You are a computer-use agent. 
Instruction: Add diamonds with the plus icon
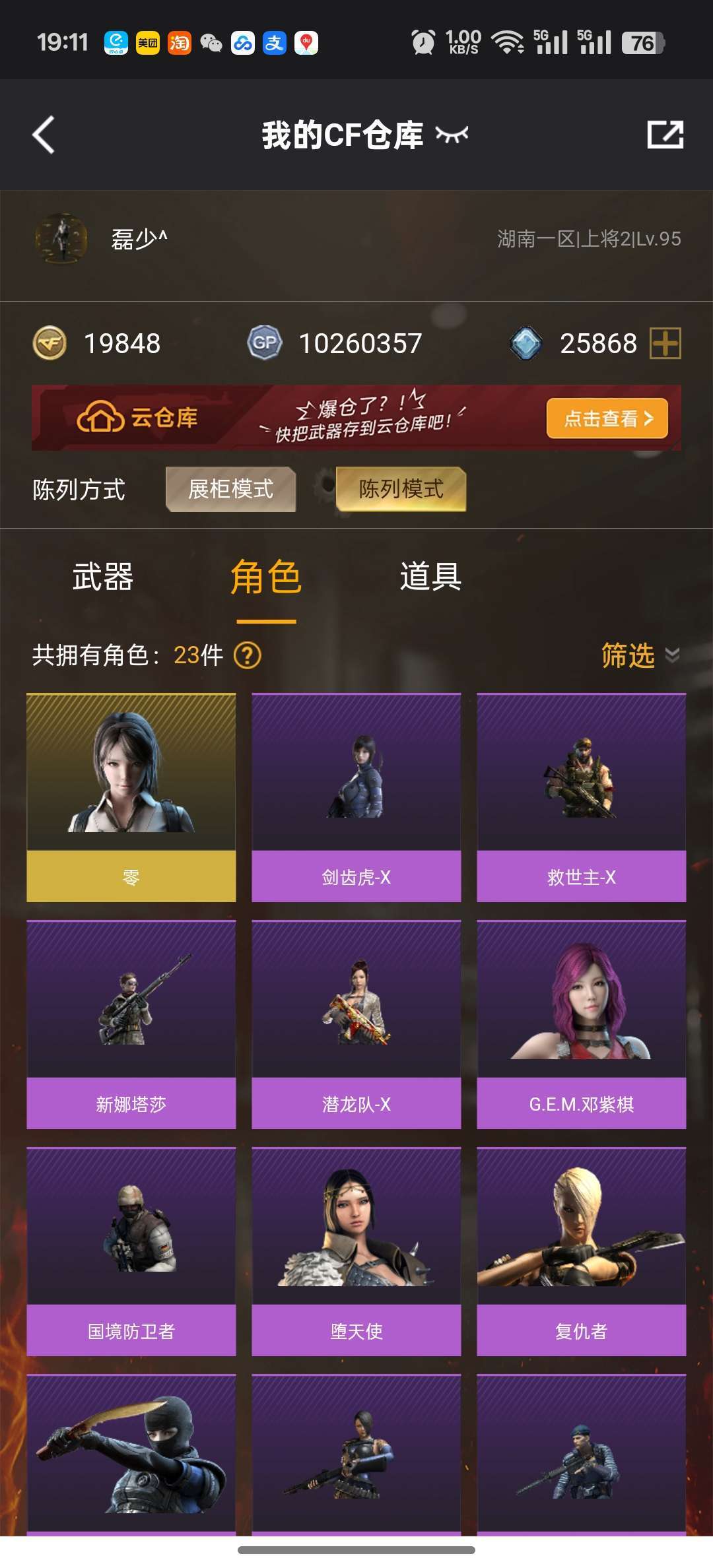click(665, 343)
